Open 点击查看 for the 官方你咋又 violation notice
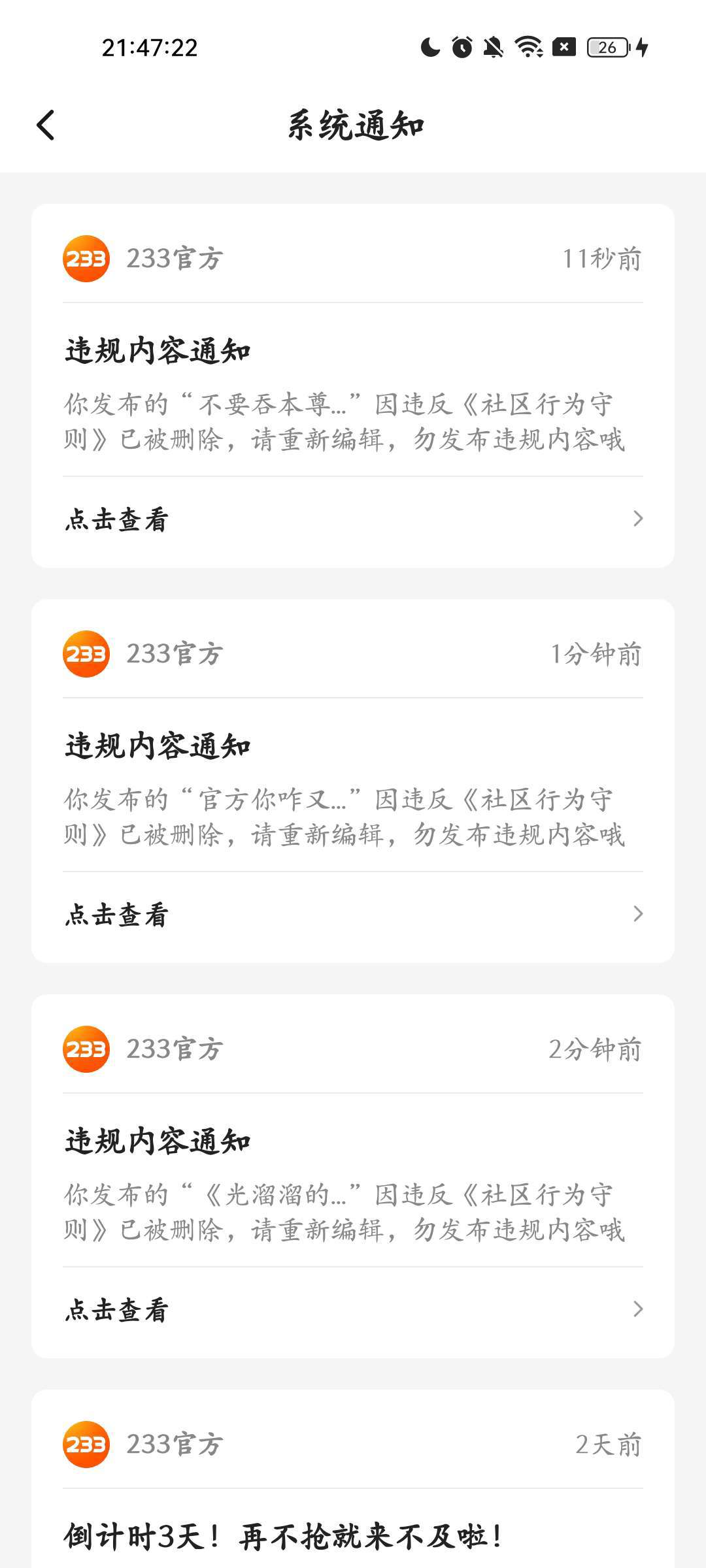The width and height of the screenshot is (706, 1568). 353,914
